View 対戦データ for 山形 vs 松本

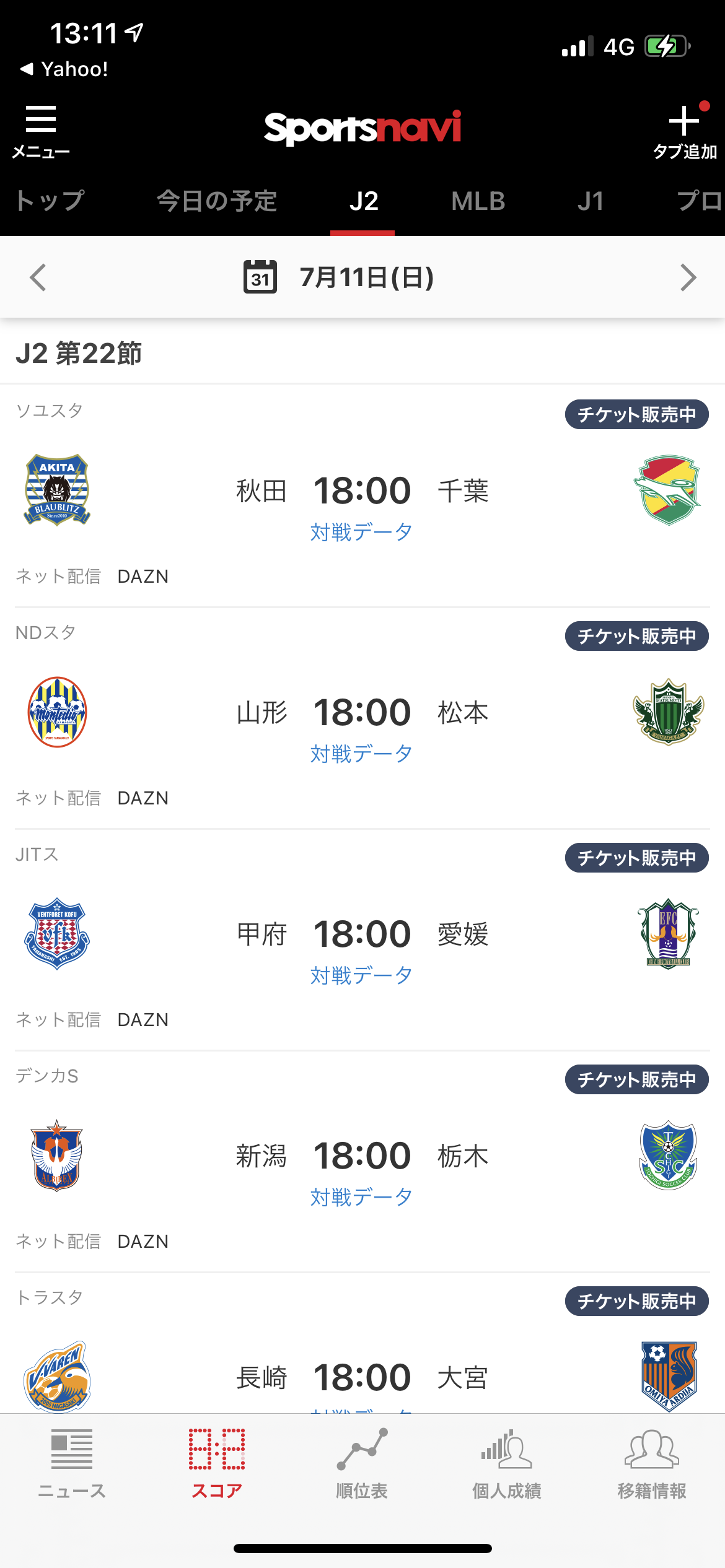361,754
